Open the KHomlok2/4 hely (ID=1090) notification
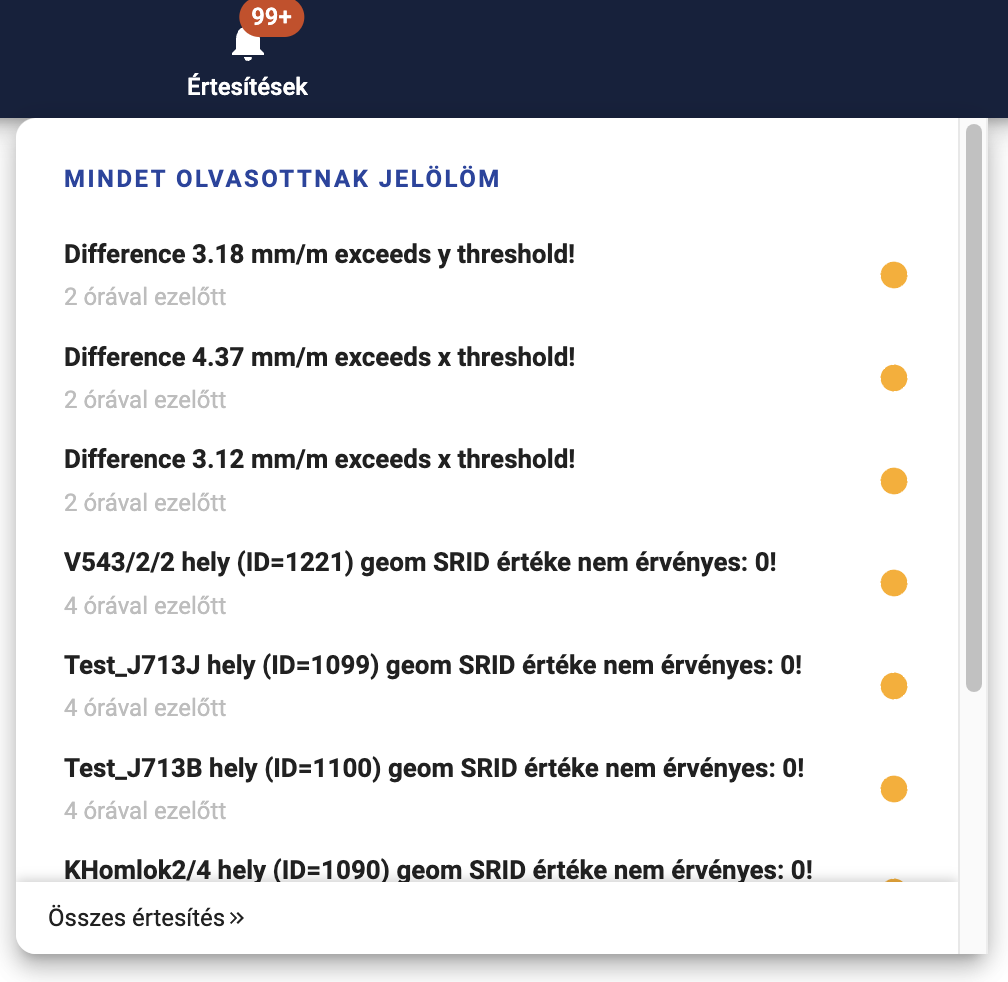 coord(438,869)
